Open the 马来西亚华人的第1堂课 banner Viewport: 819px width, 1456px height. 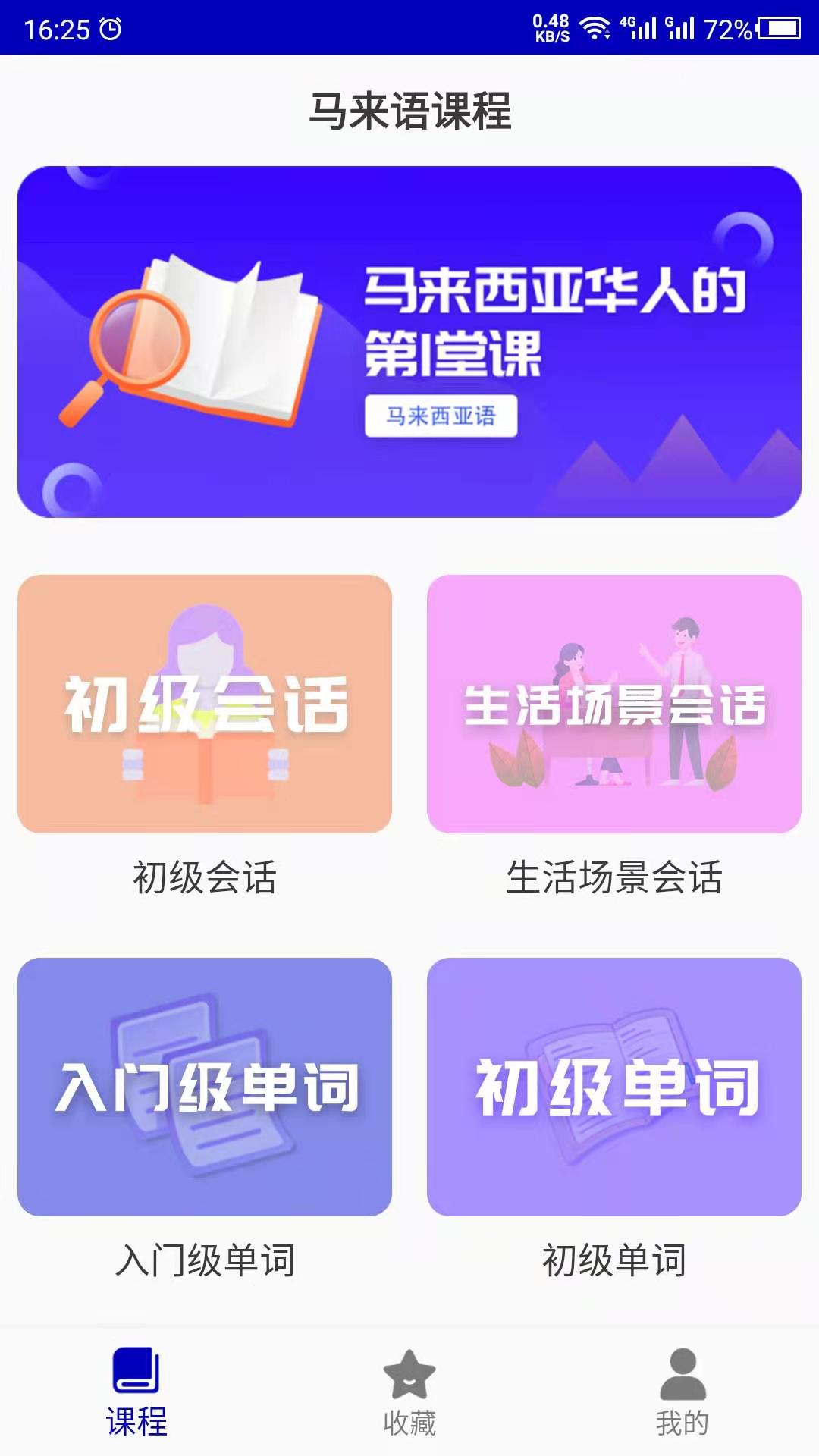409,341
